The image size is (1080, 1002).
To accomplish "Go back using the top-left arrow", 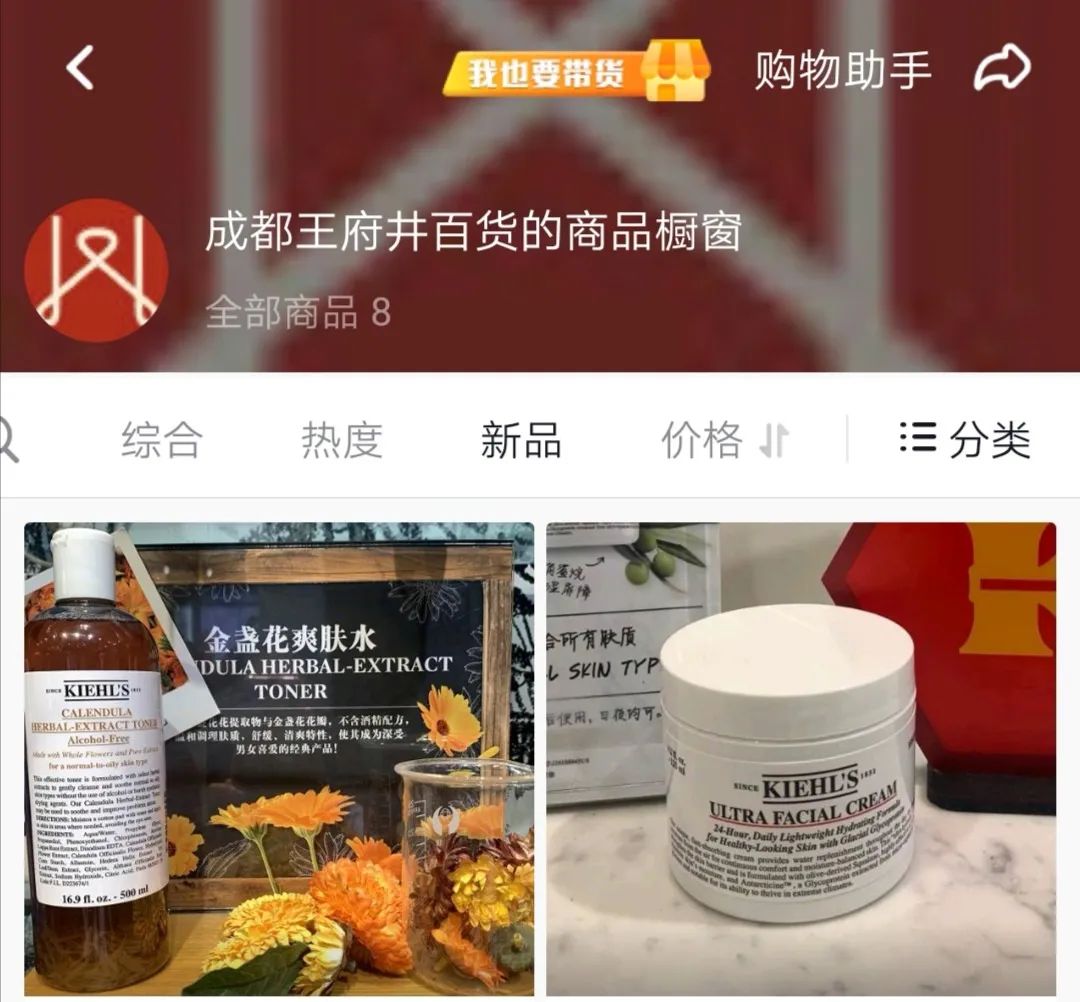I will pyautogui.click(x=80, y=69).
